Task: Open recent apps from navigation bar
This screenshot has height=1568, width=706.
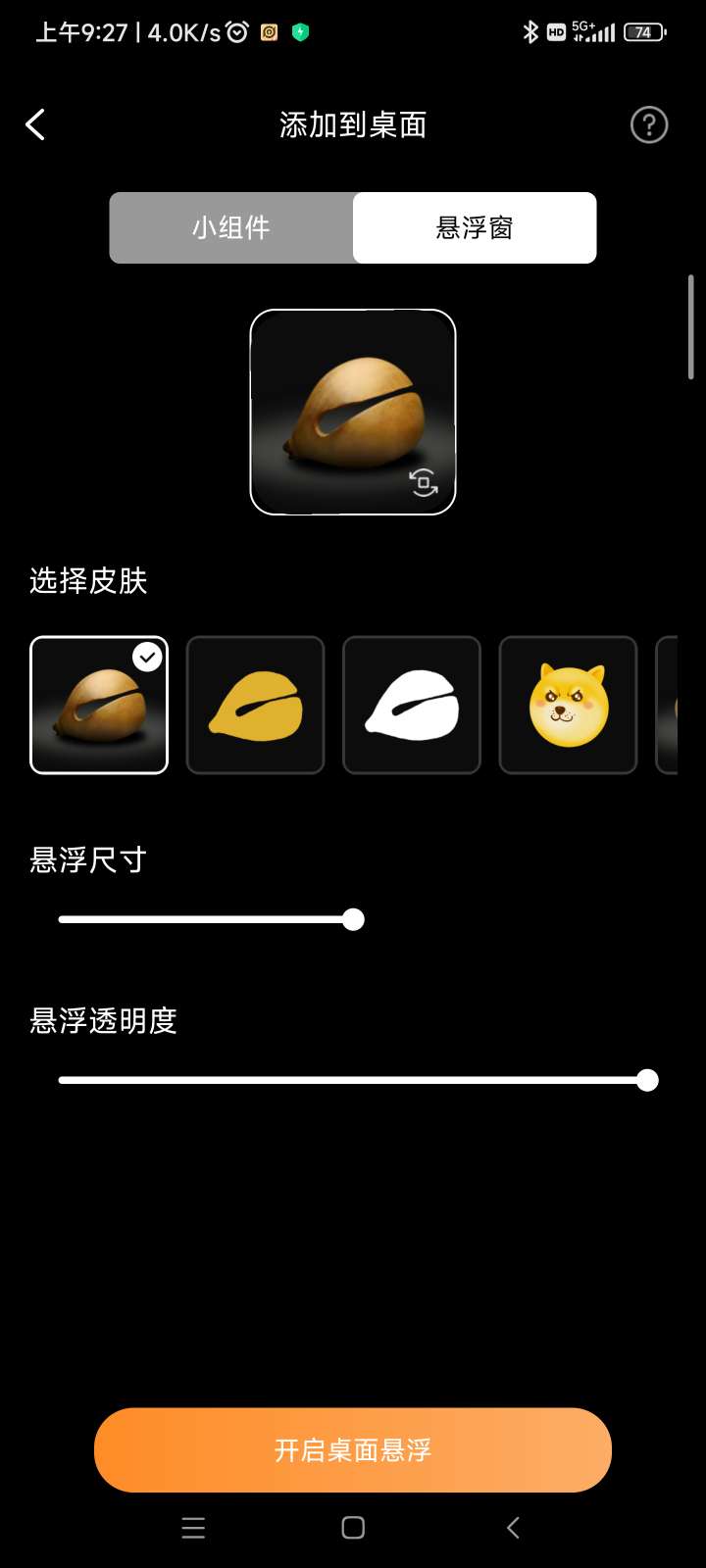Action: click(x=193, y=1528)
